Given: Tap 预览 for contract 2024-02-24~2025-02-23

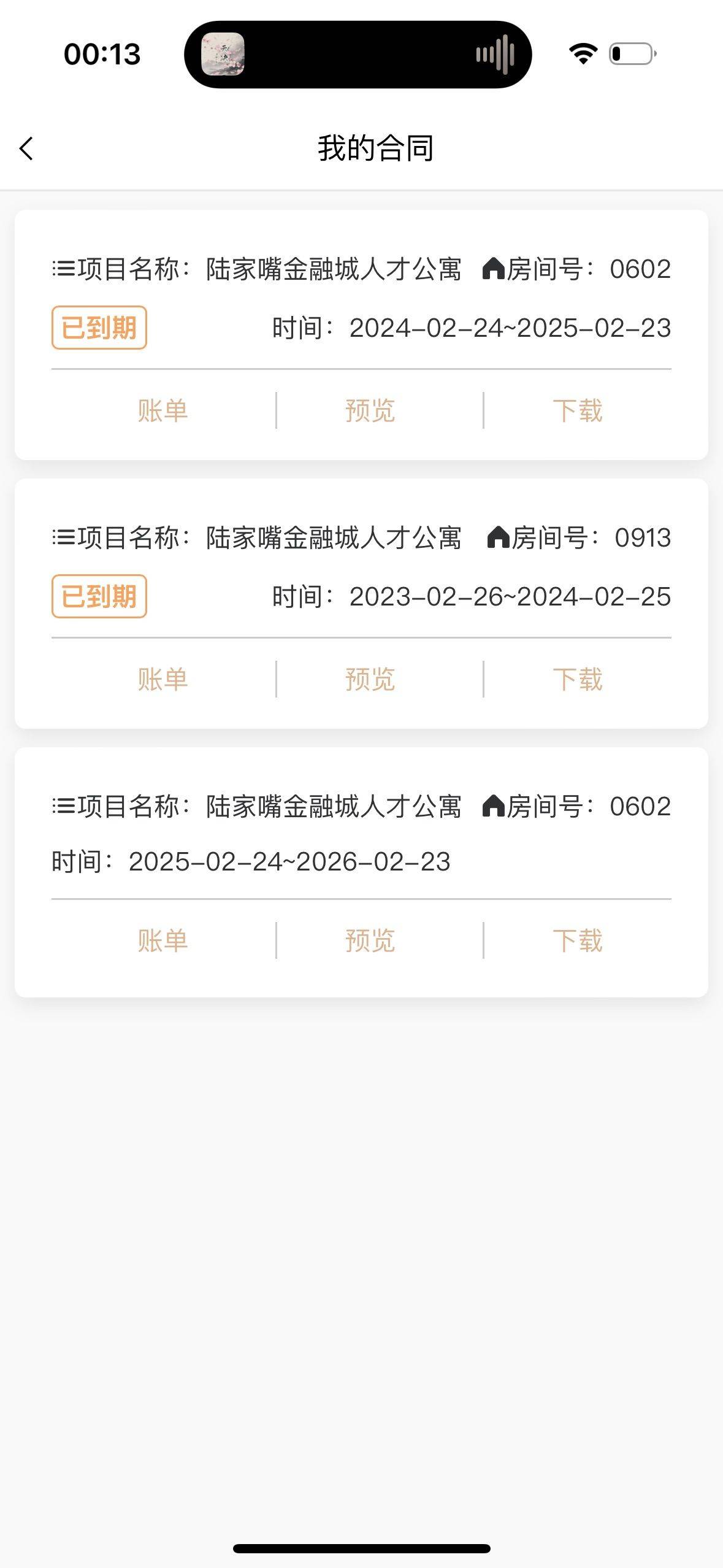Looking at the screenshot, I should (x=370, y=410).
